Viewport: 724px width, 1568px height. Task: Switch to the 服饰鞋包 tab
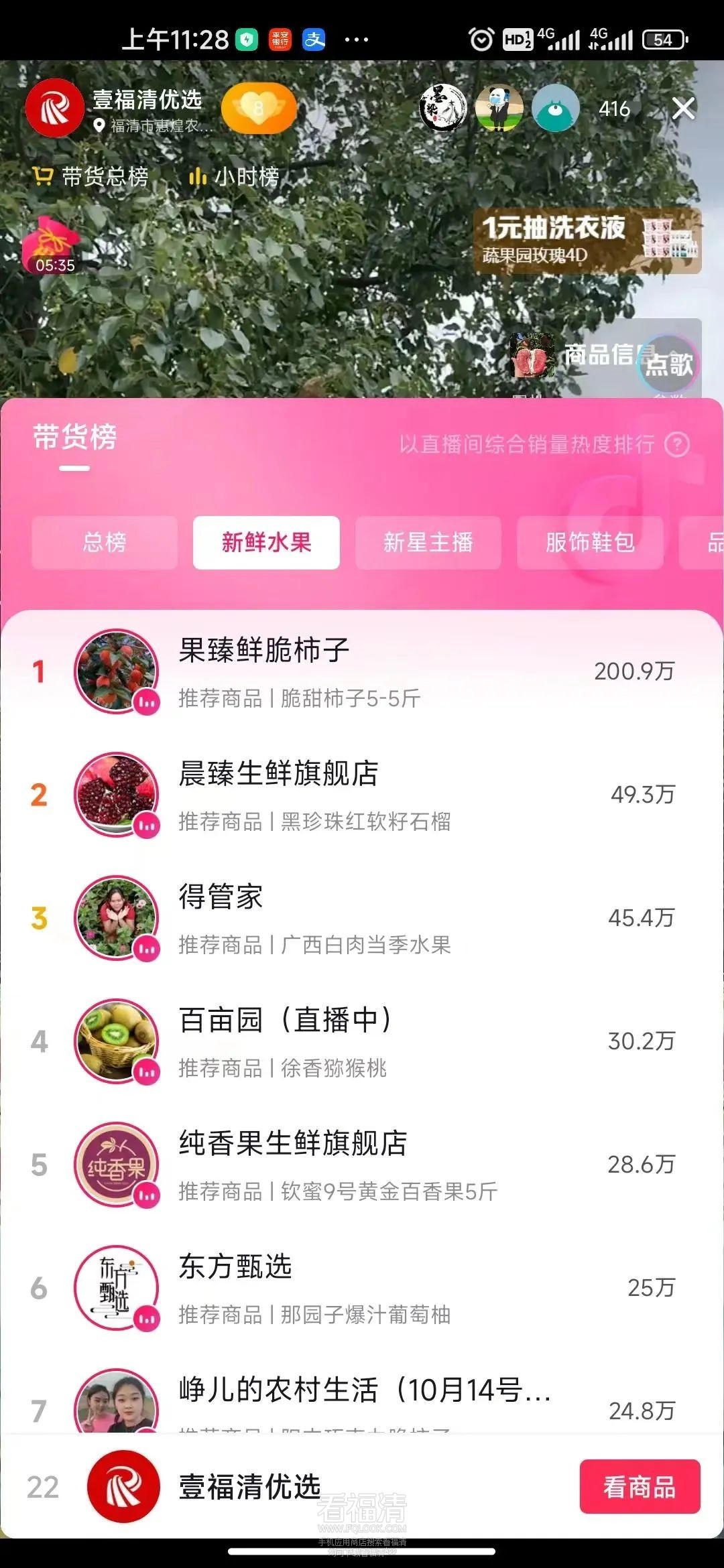[589, 542]
